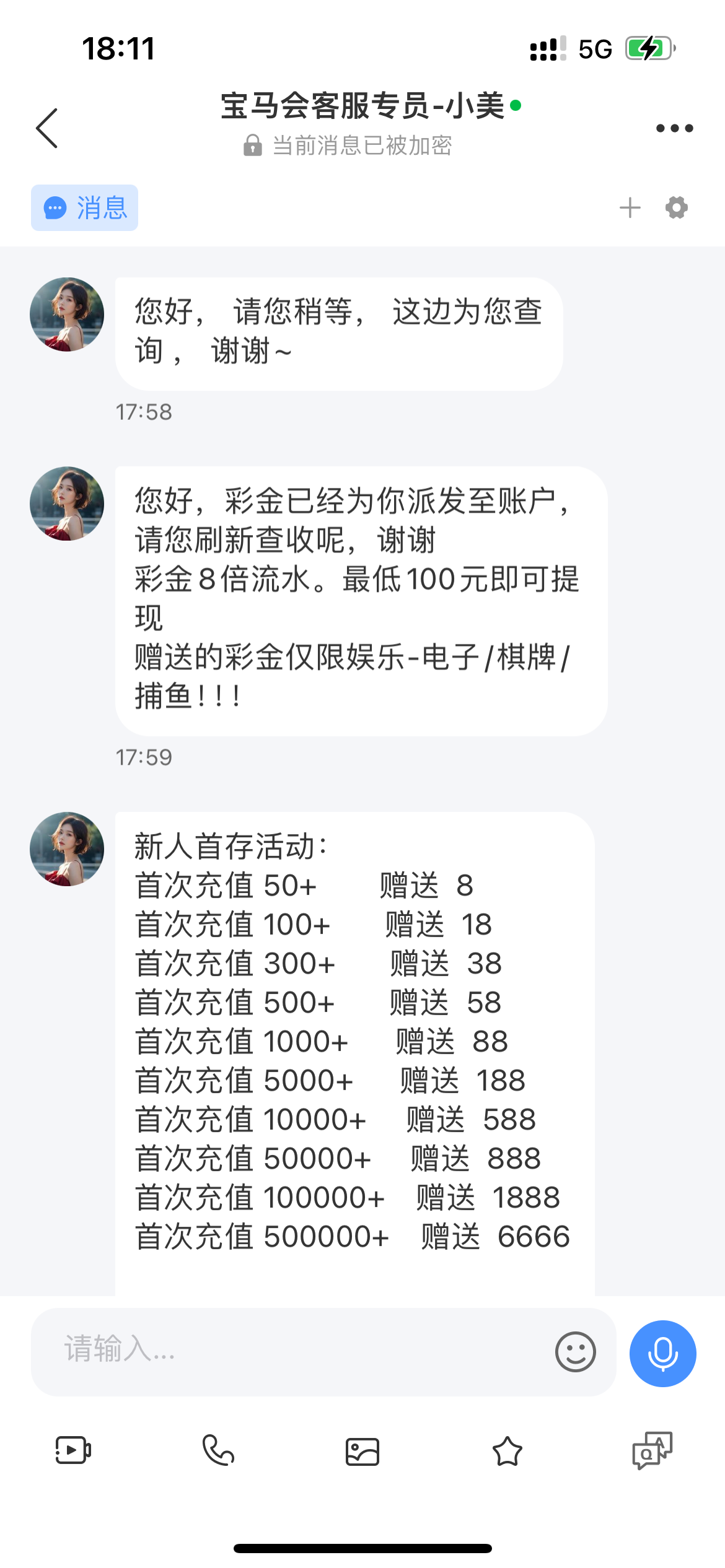The image size is (725, 1568).
Task: Open the translate chat icon
Action: pos(652,1450)
